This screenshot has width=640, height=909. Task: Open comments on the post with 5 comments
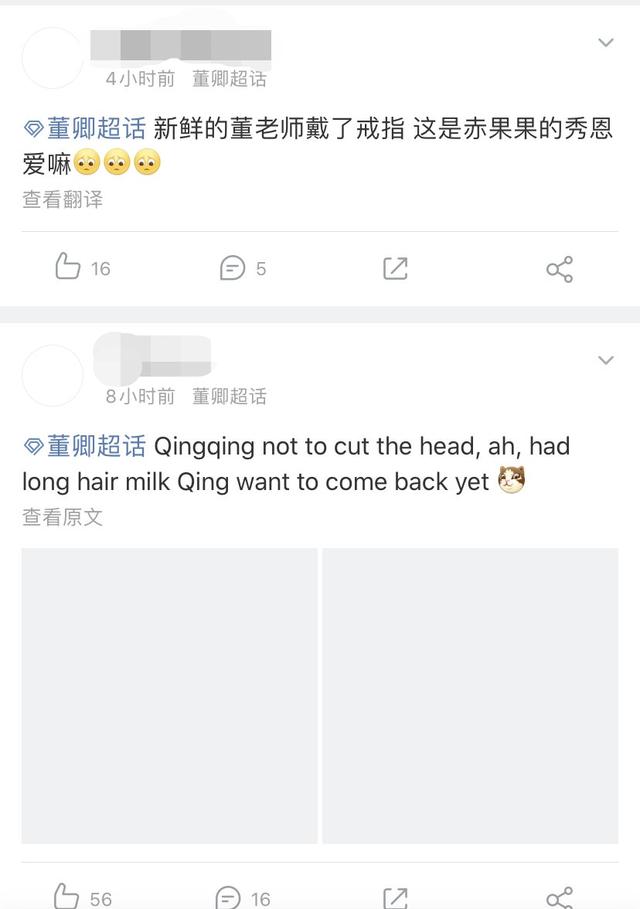(x=232, y=268)
